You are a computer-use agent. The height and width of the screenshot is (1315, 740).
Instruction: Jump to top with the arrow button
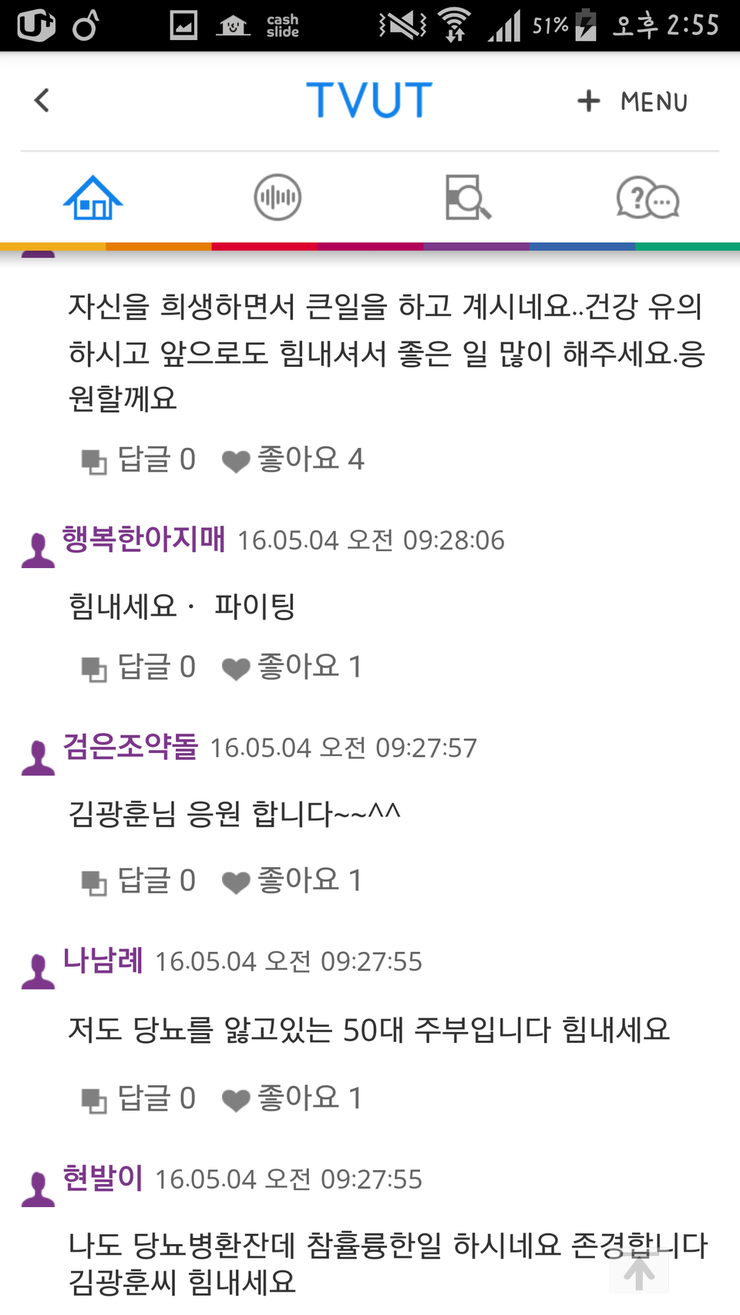(639, 1271)
